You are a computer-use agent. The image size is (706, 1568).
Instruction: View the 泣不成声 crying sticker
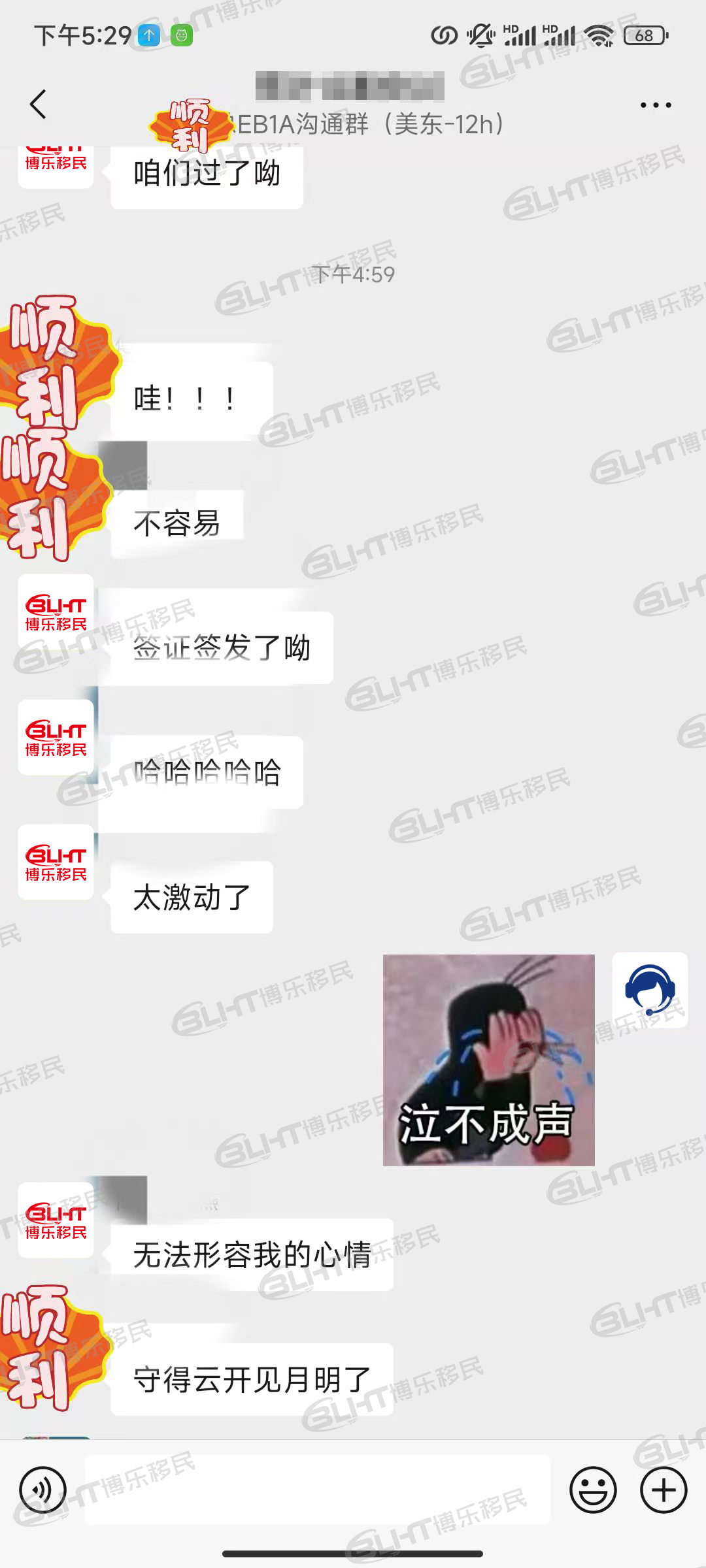[x=488, y=1060]
